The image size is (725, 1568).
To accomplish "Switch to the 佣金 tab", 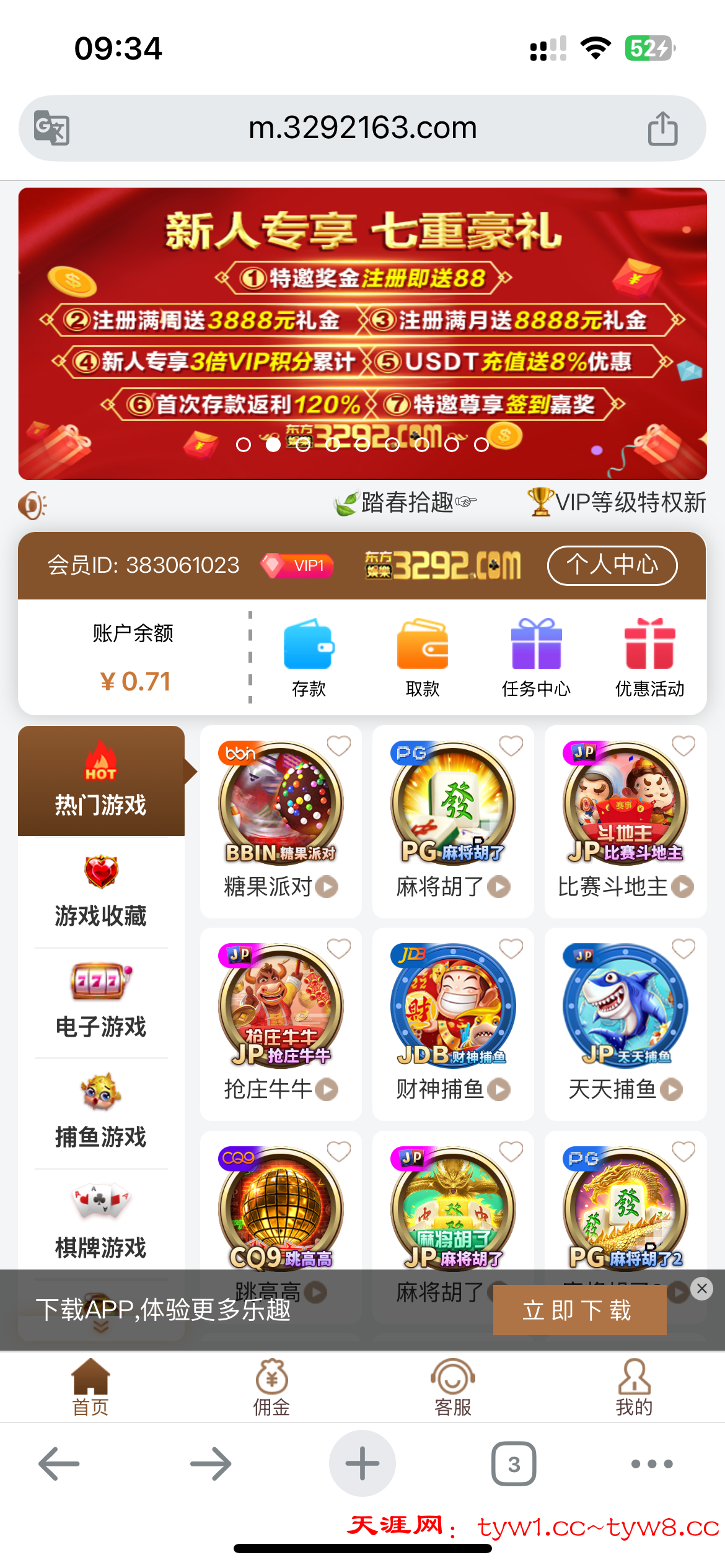I will pyautogui.click(x=271, y=1387).
